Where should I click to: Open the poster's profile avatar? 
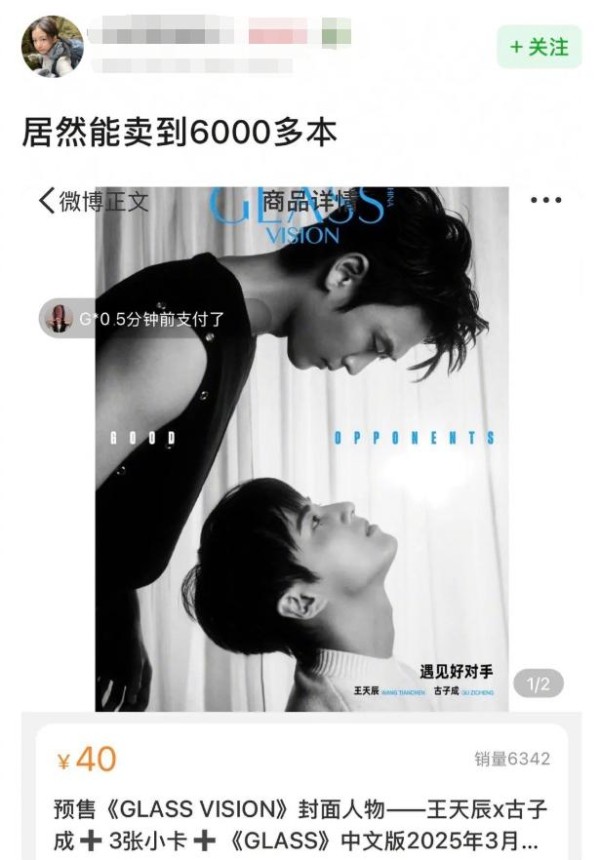pos(52,45)
